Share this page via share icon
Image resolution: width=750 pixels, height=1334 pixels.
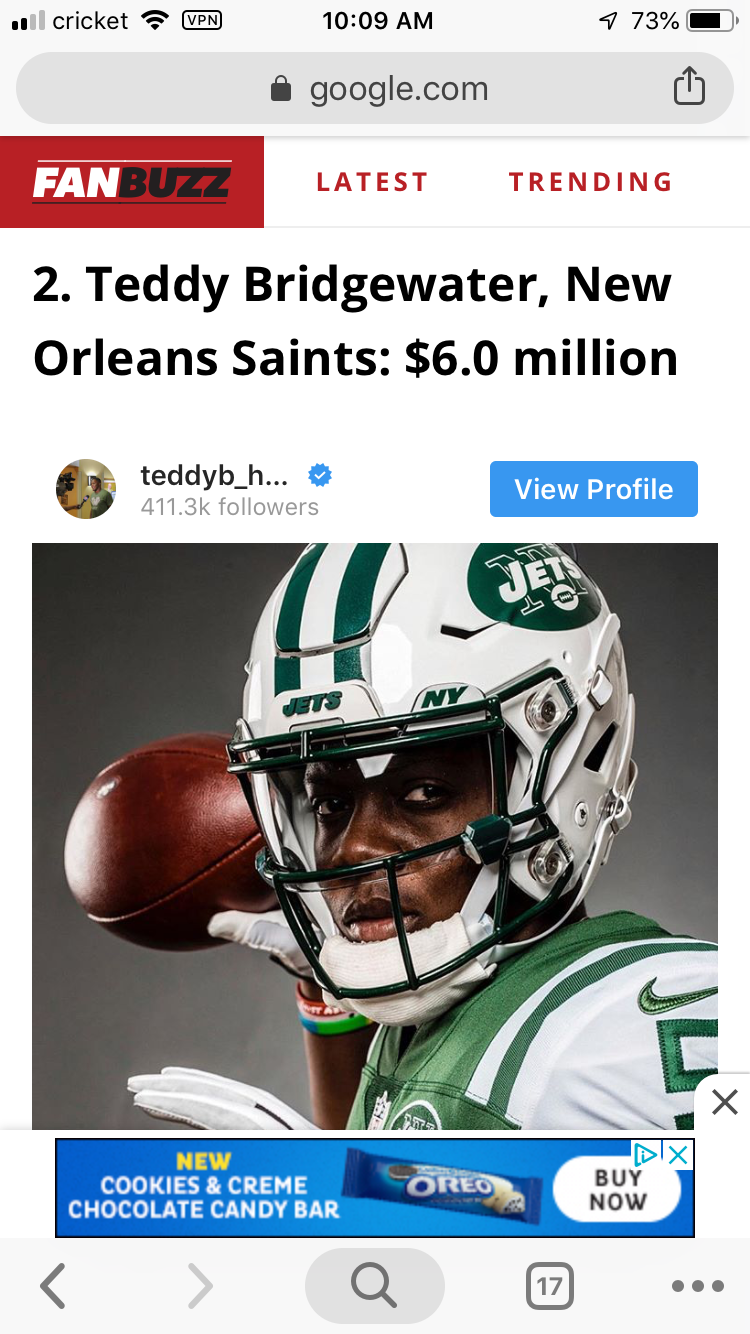point(689,87)
